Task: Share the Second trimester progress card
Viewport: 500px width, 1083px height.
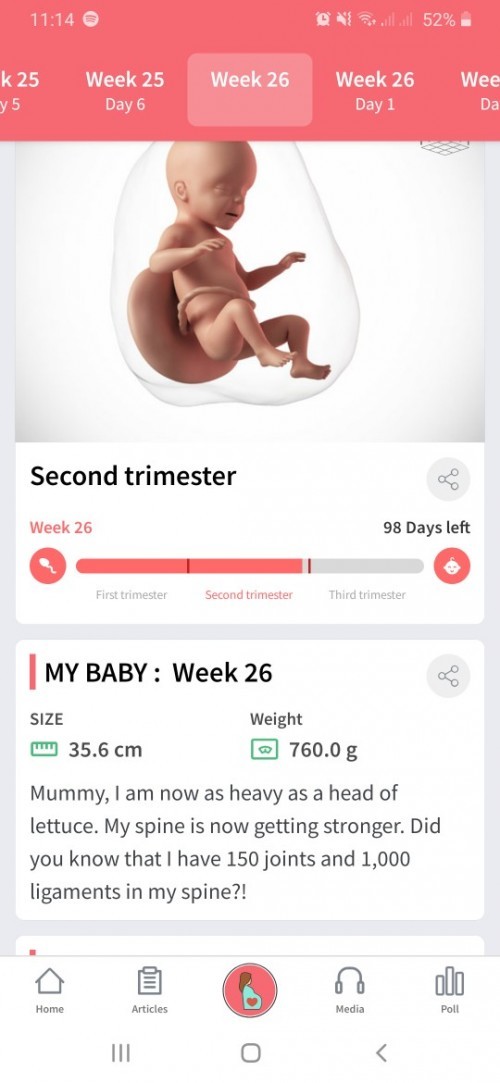Action: pos(448,479)
